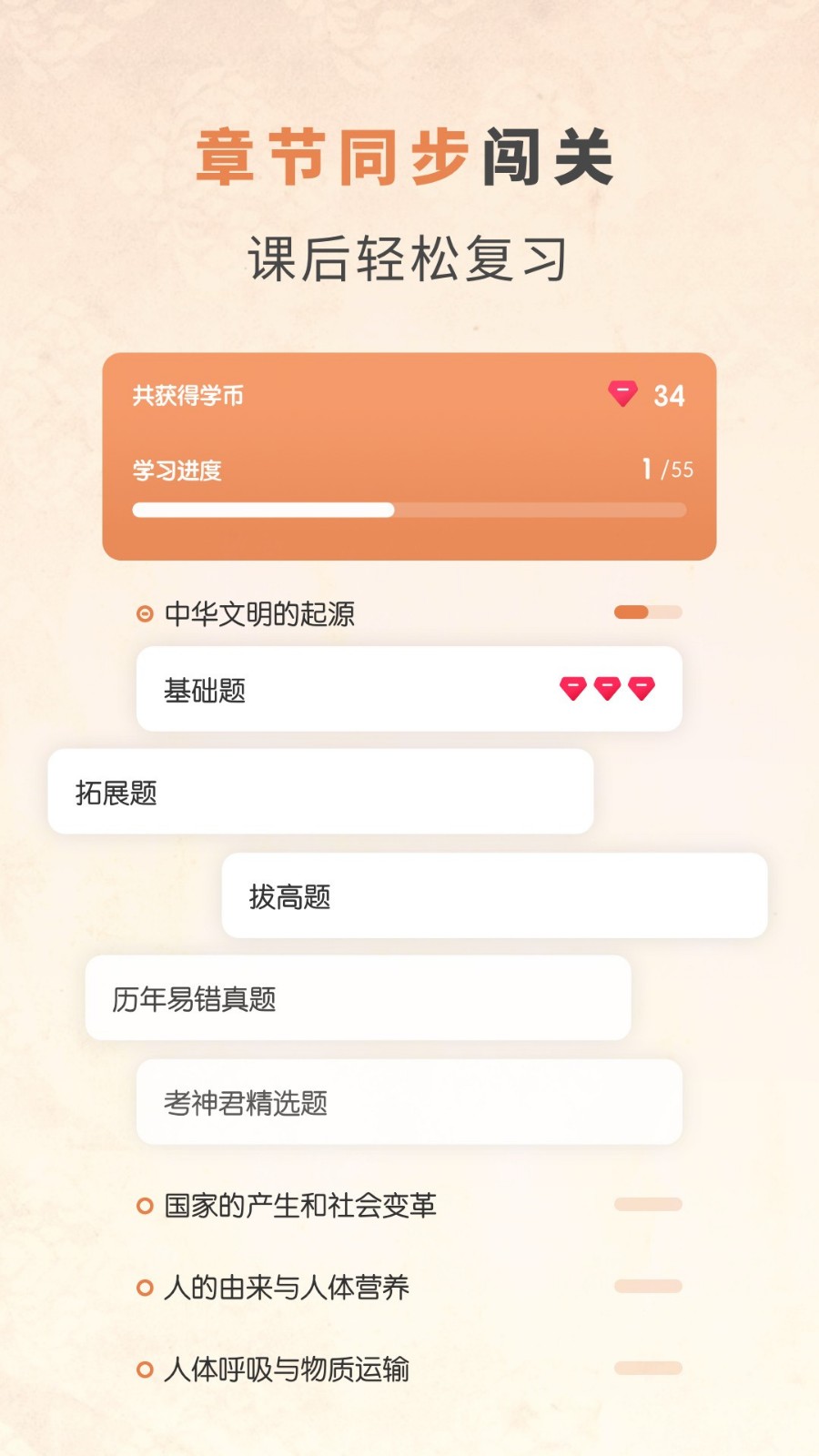Select the middle gem on 基础题
Viewport: 819px width, 1456px height.
(x=607, y=689)
